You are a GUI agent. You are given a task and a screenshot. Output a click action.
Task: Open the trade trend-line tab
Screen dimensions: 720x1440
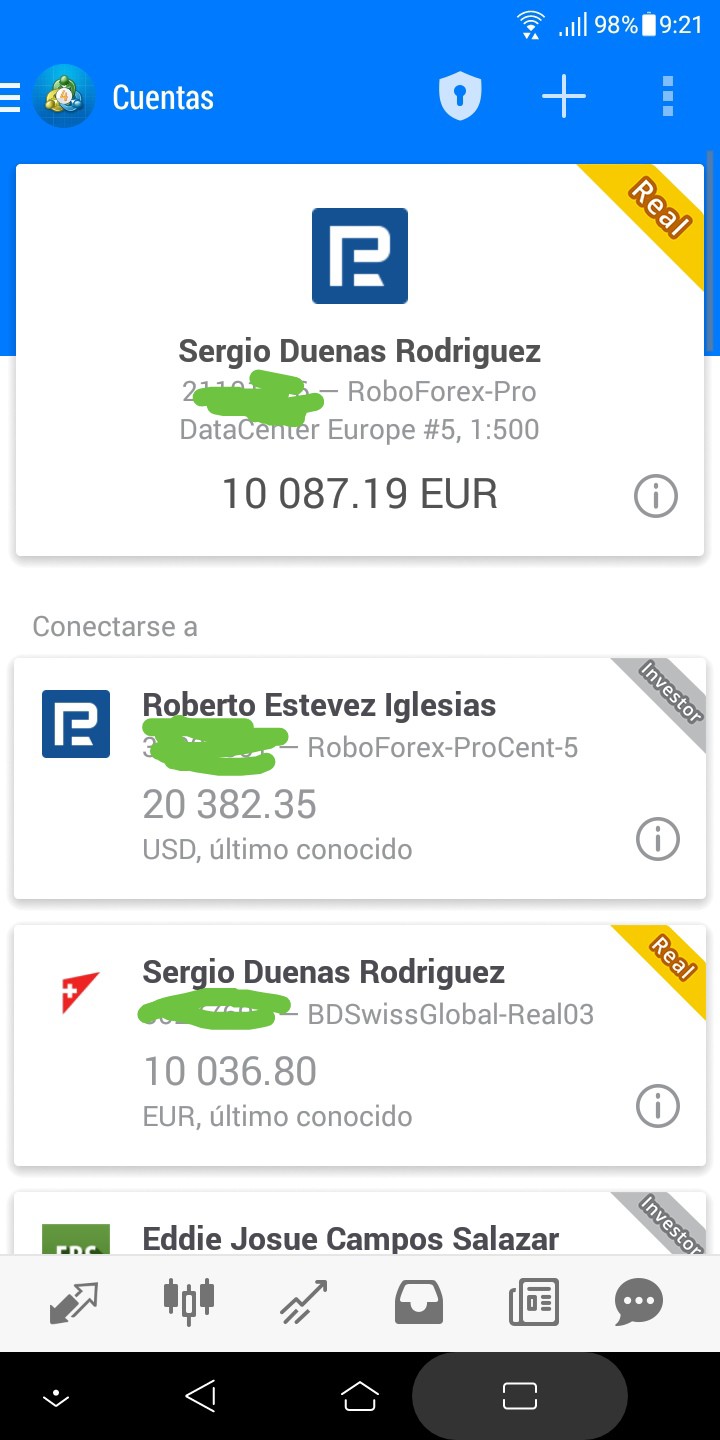point(304,1302)
